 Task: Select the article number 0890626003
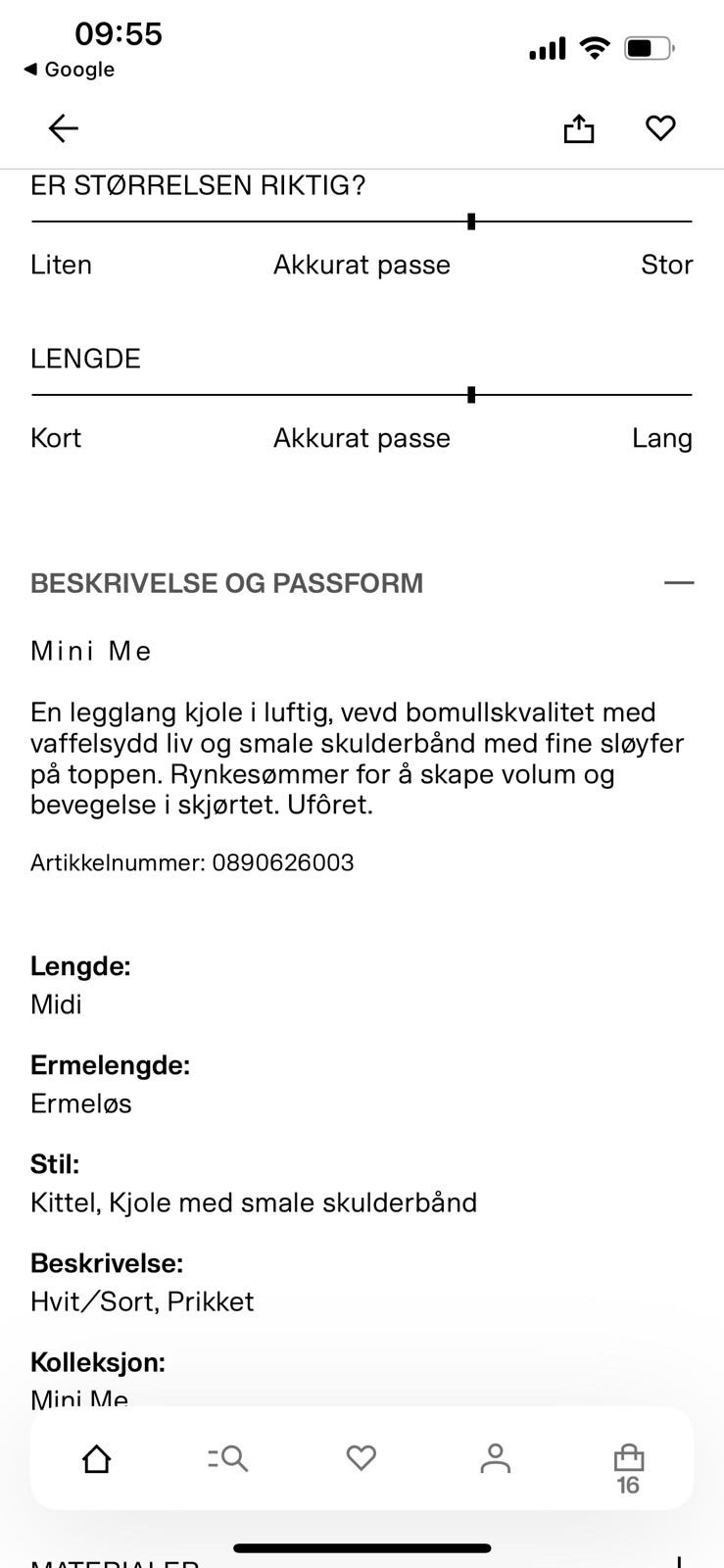click(x=192, y=862)
